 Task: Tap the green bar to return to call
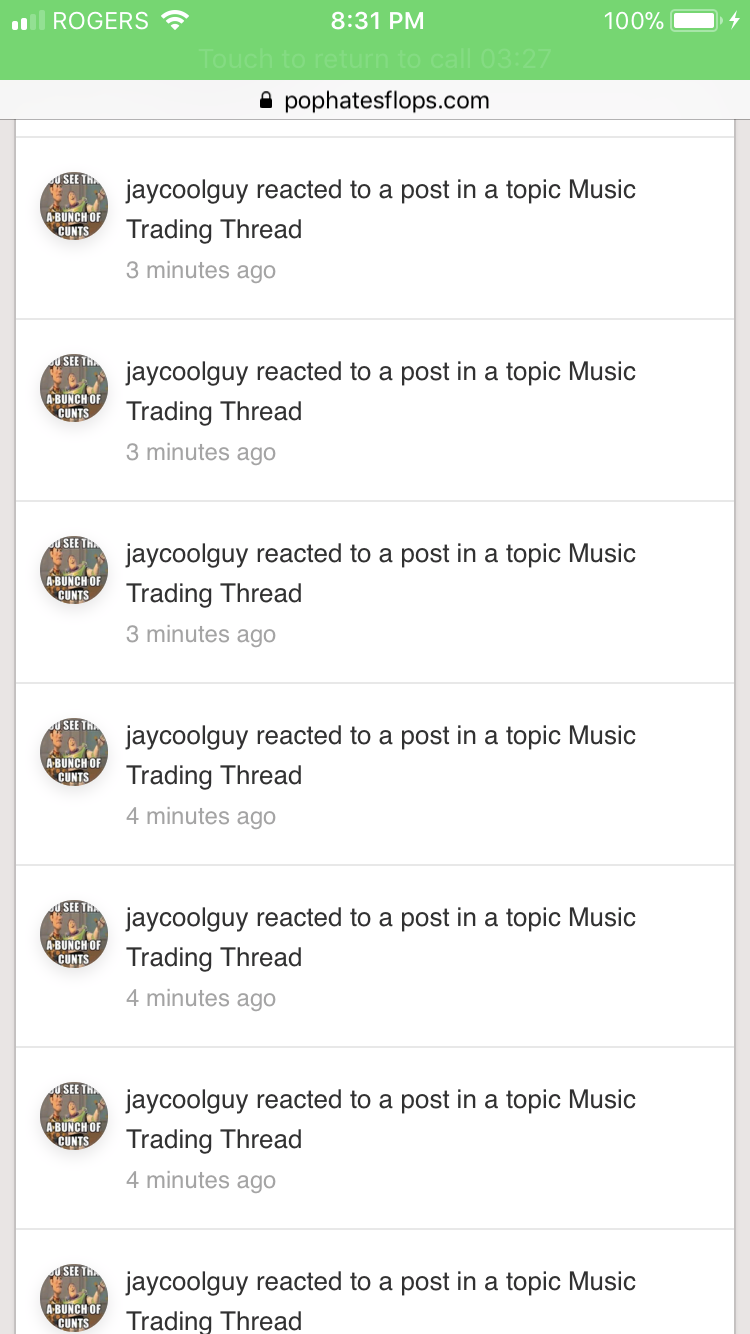pos(375,59)
